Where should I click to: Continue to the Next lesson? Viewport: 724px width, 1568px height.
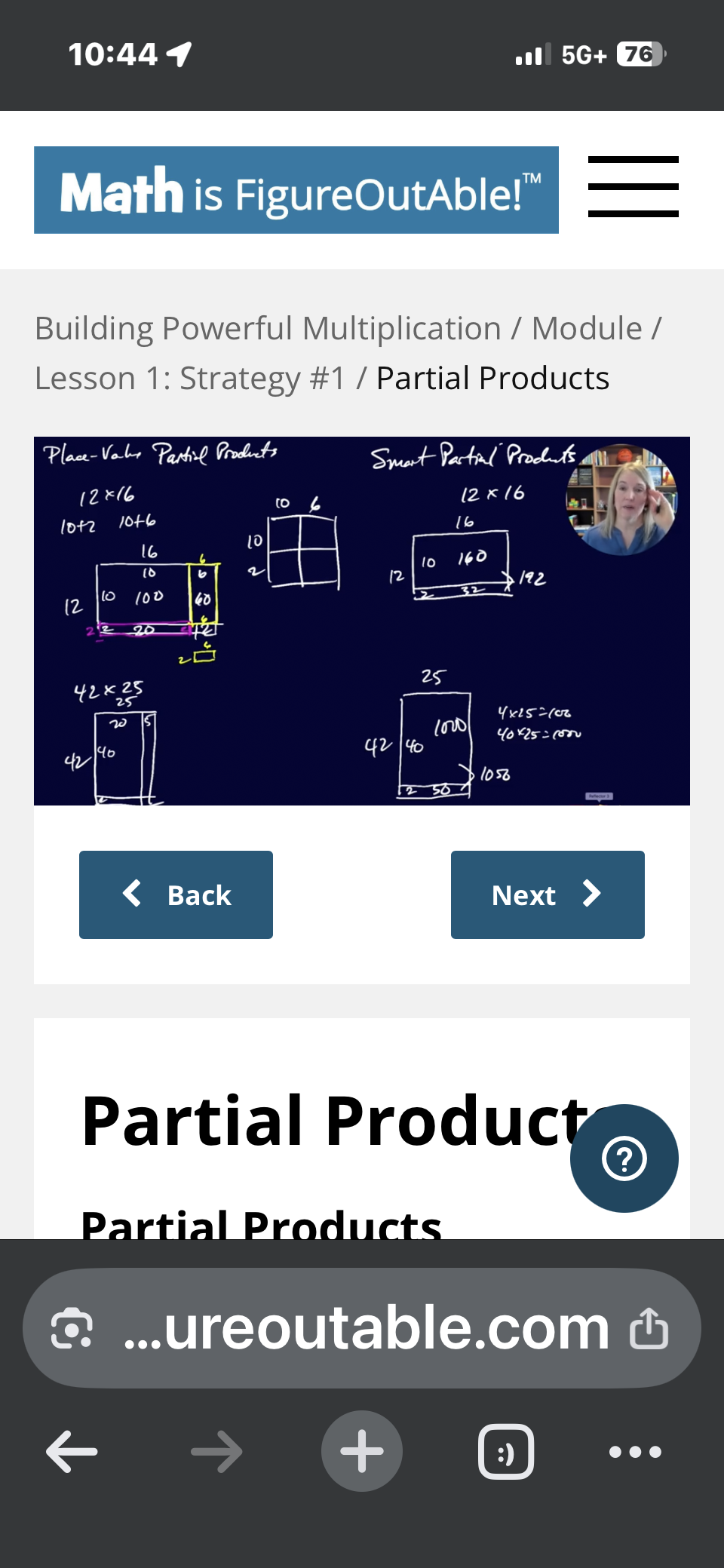tap(548, 895)
